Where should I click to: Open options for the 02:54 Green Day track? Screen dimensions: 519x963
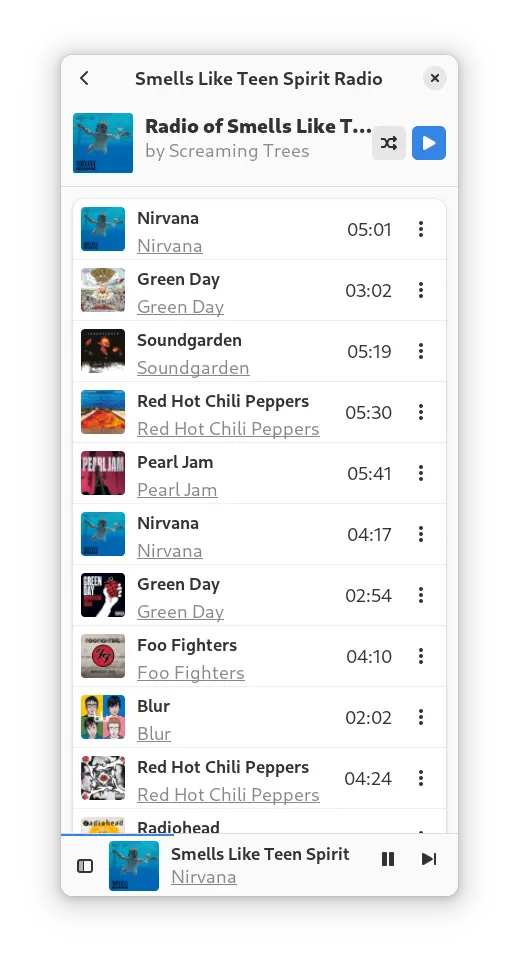click(x=421, y=595)
